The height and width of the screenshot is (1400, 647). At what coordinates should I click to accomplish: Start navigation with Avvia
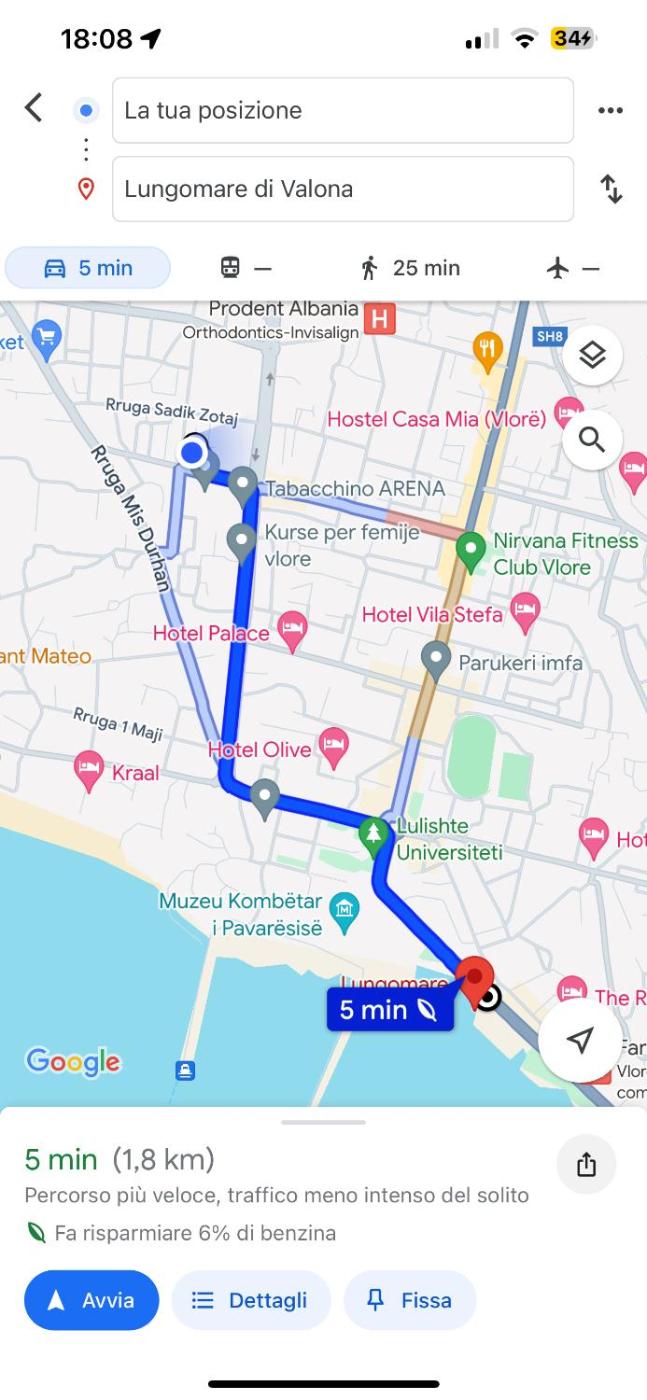point(91,1300)
